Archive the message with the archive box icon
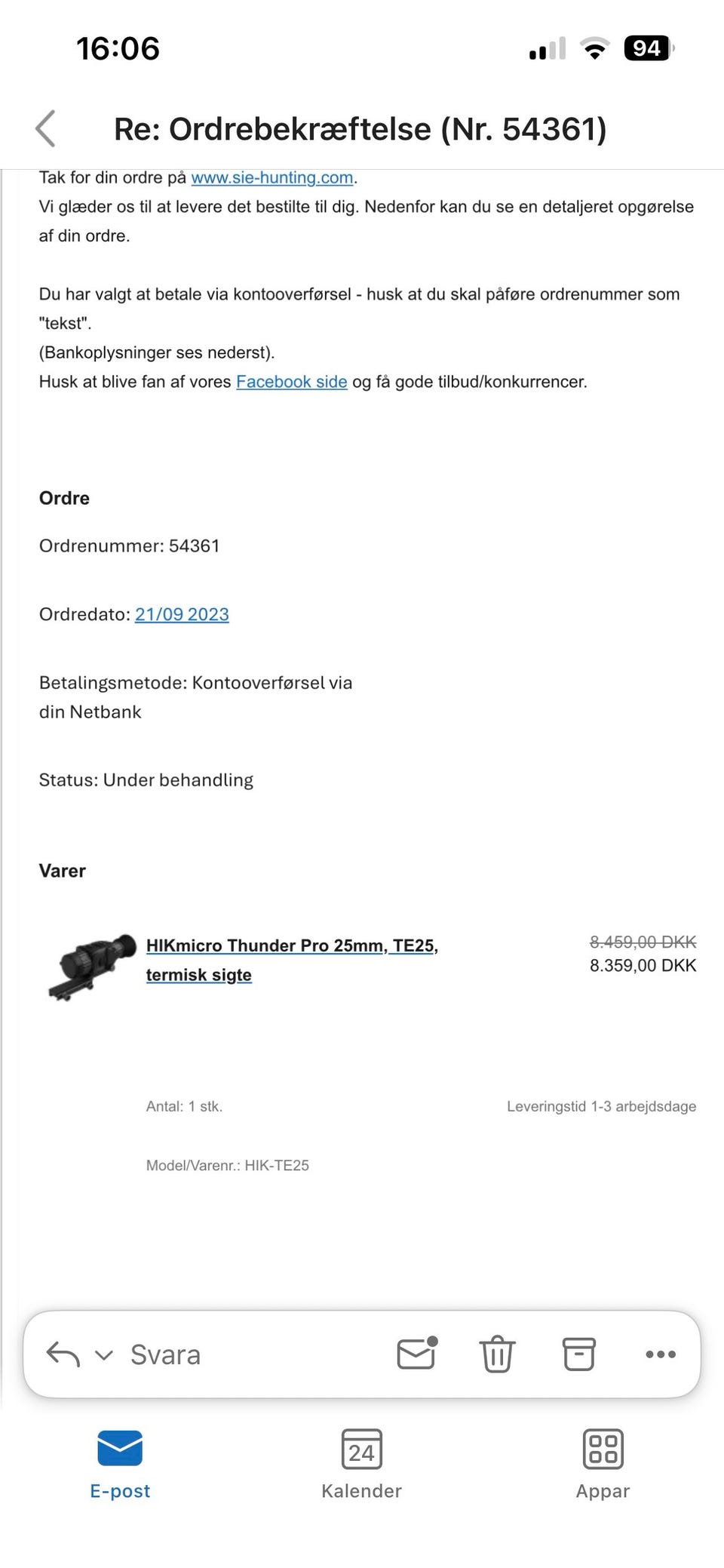Image resolution: width=724 pixels, height=1568 pixels. click(x=578, y=1354)
